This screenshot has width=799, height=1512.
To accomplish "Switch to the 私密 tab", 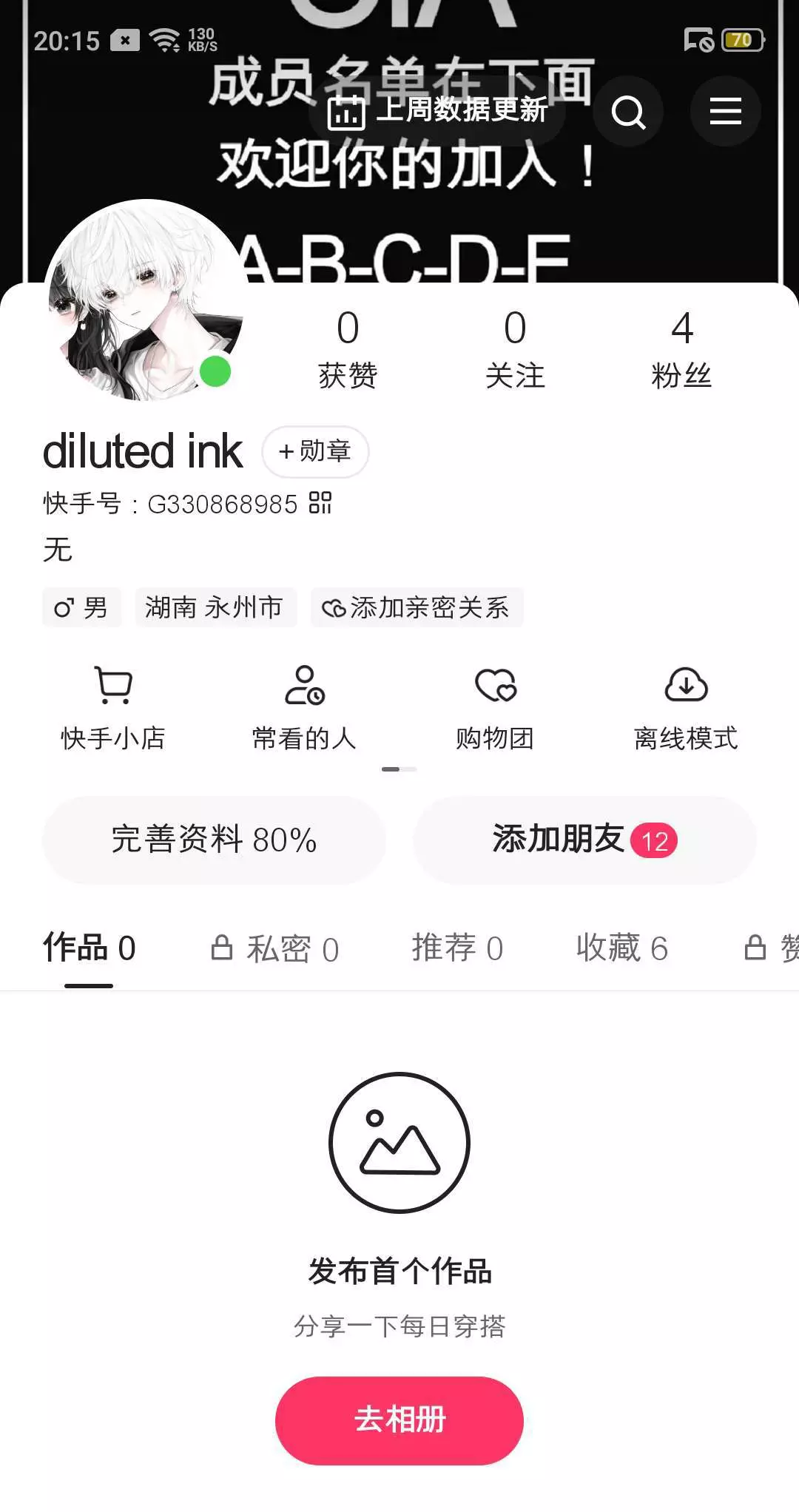I will pos(275,948).
